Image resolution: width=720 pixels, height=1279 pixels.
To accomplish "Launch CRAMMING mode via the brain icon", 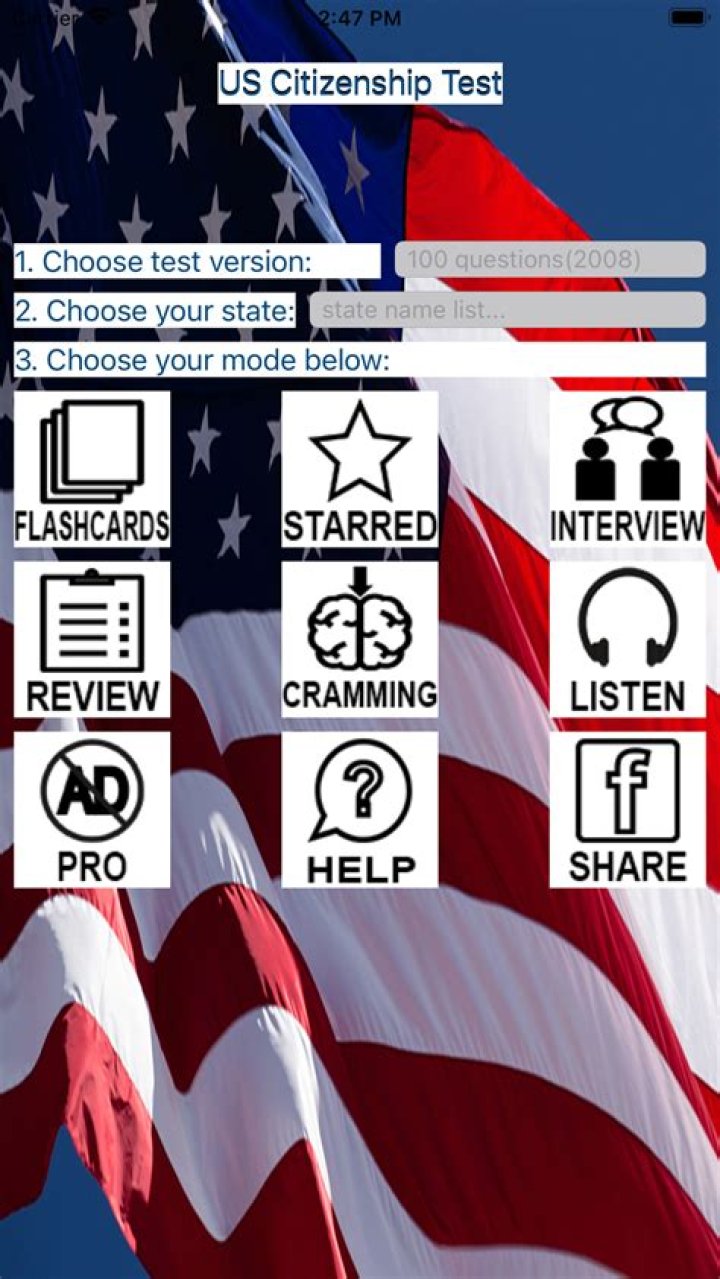I will [360, 625].
